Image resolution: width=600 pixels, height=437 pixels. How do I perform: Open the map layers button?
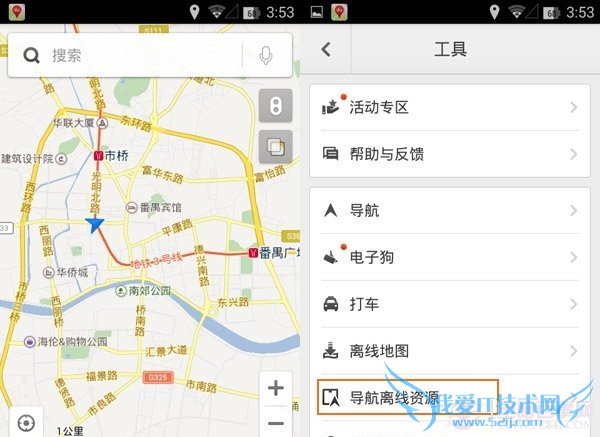[x=276, y=148]
